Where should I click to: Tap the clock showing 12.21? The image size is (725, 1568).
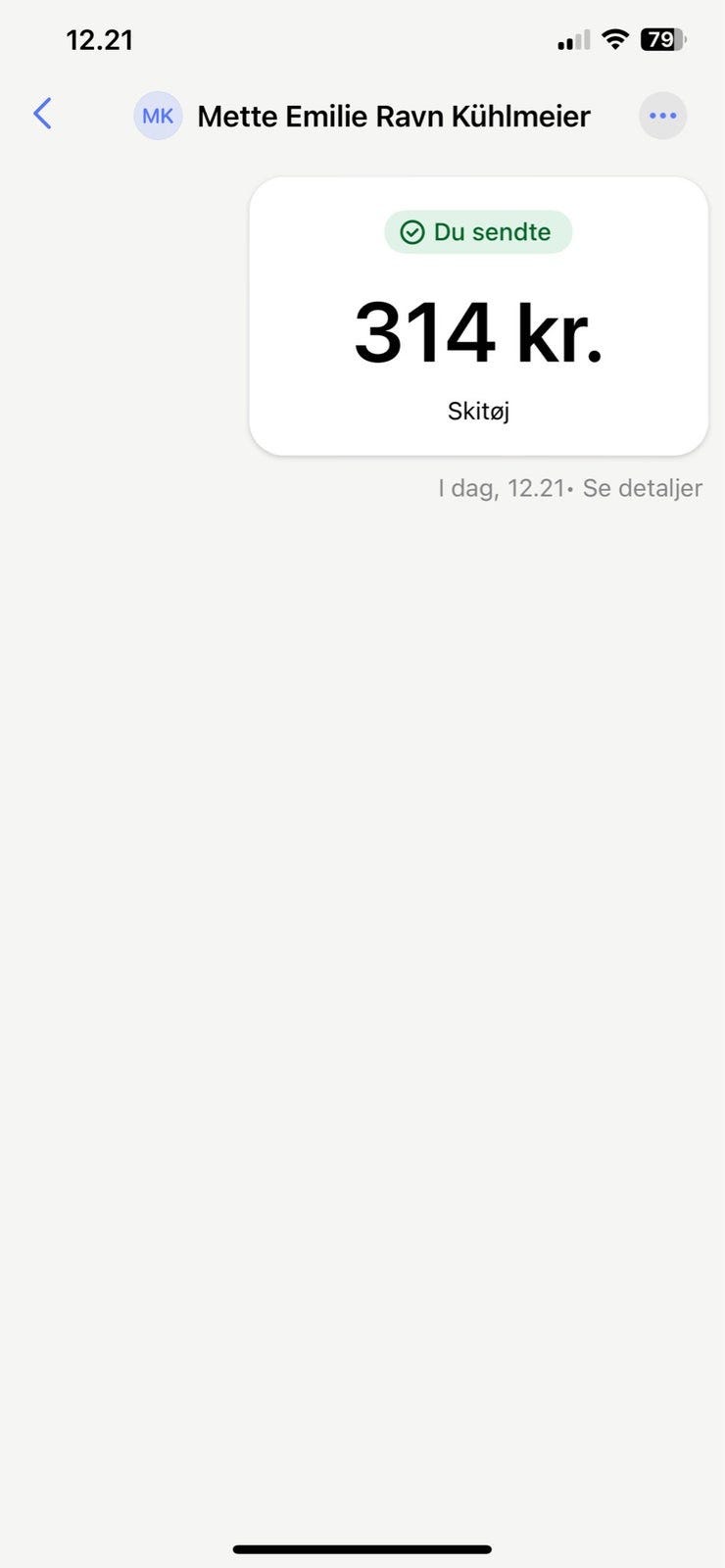coord(101,39)
